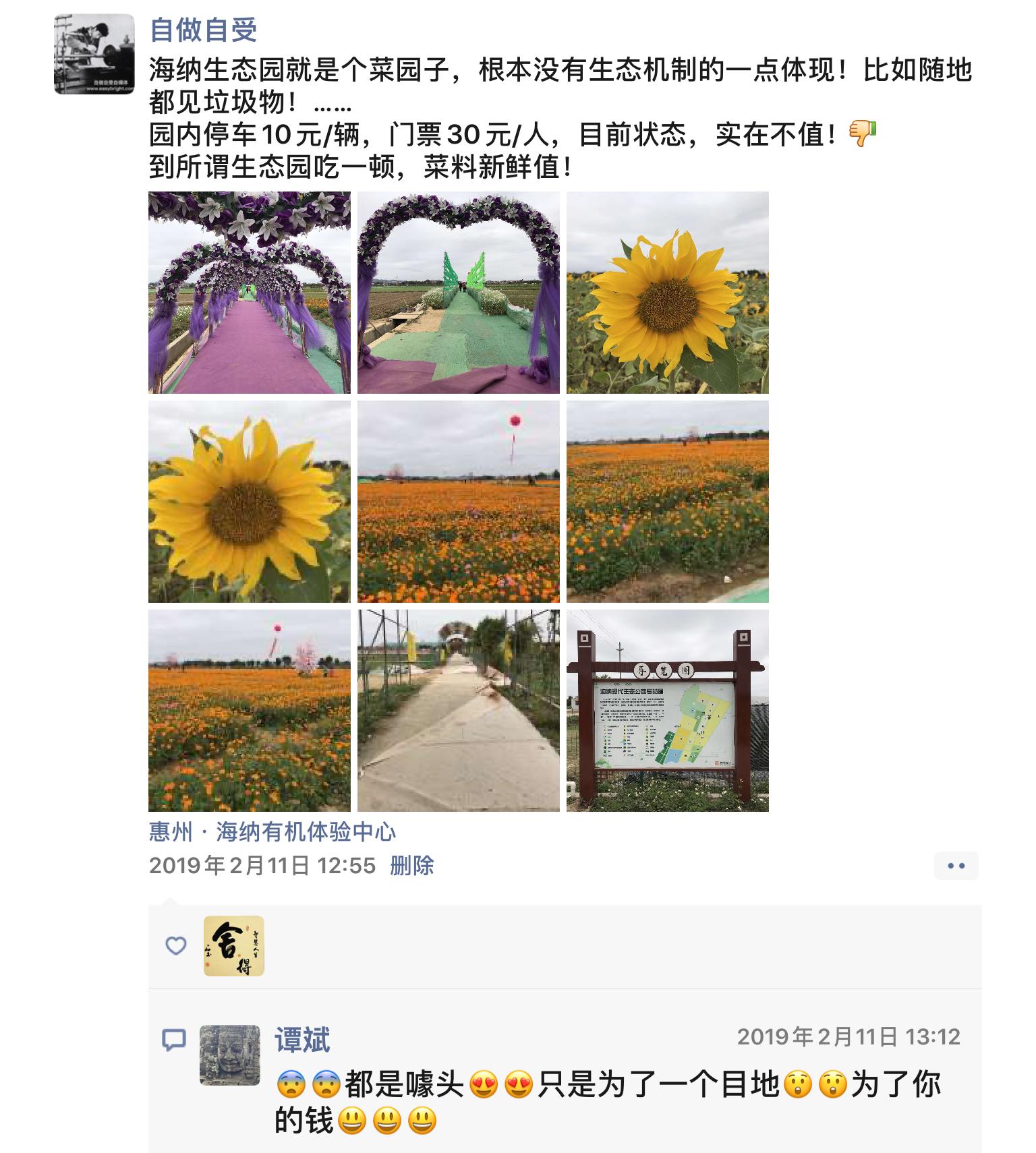Tap the commenter name 谭斌
The image size is (1036, 1153).
pos(302,1040)
